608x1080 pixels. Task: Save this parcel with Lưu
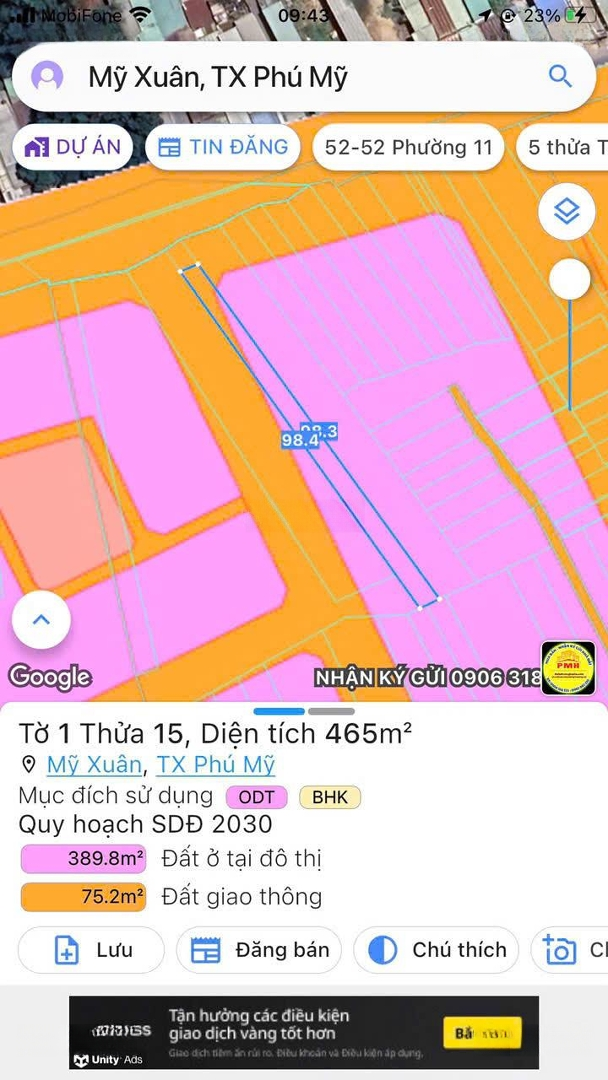point(91,950)
